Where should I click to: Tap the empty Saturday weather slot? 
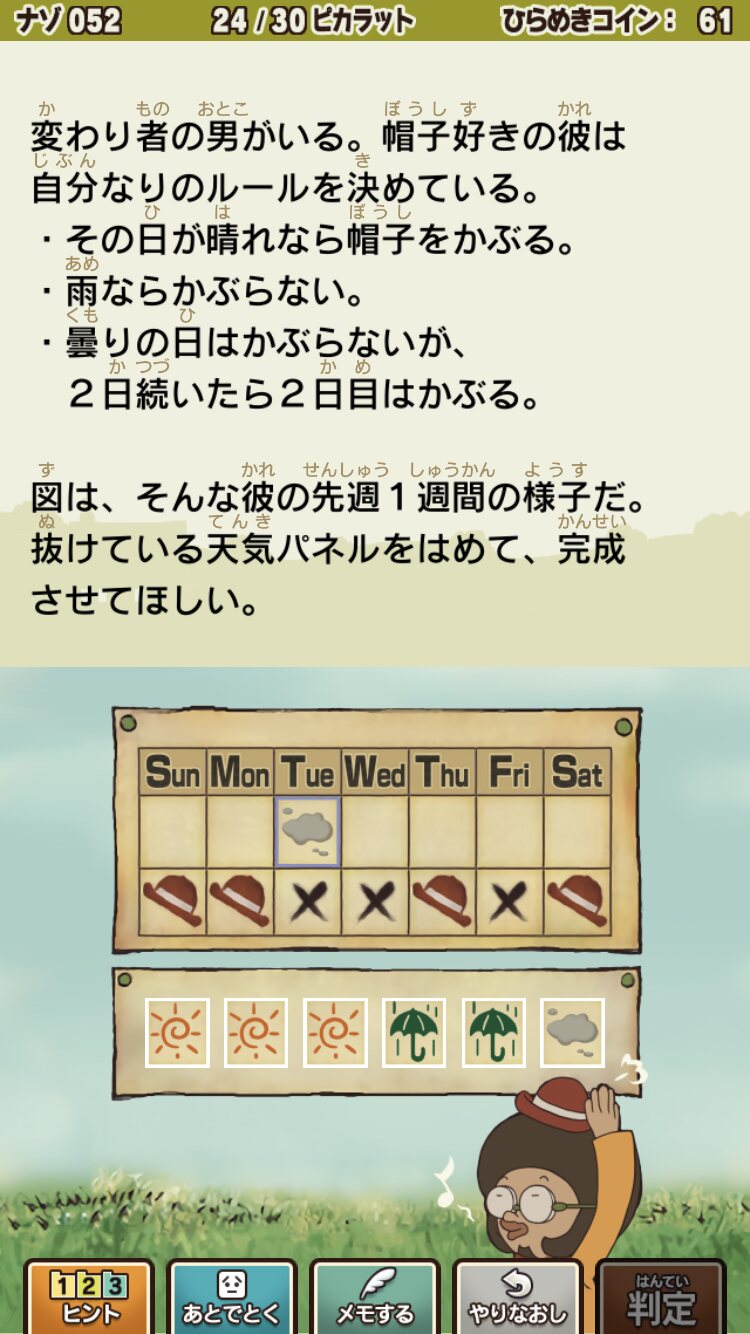(x=577, y=832)
